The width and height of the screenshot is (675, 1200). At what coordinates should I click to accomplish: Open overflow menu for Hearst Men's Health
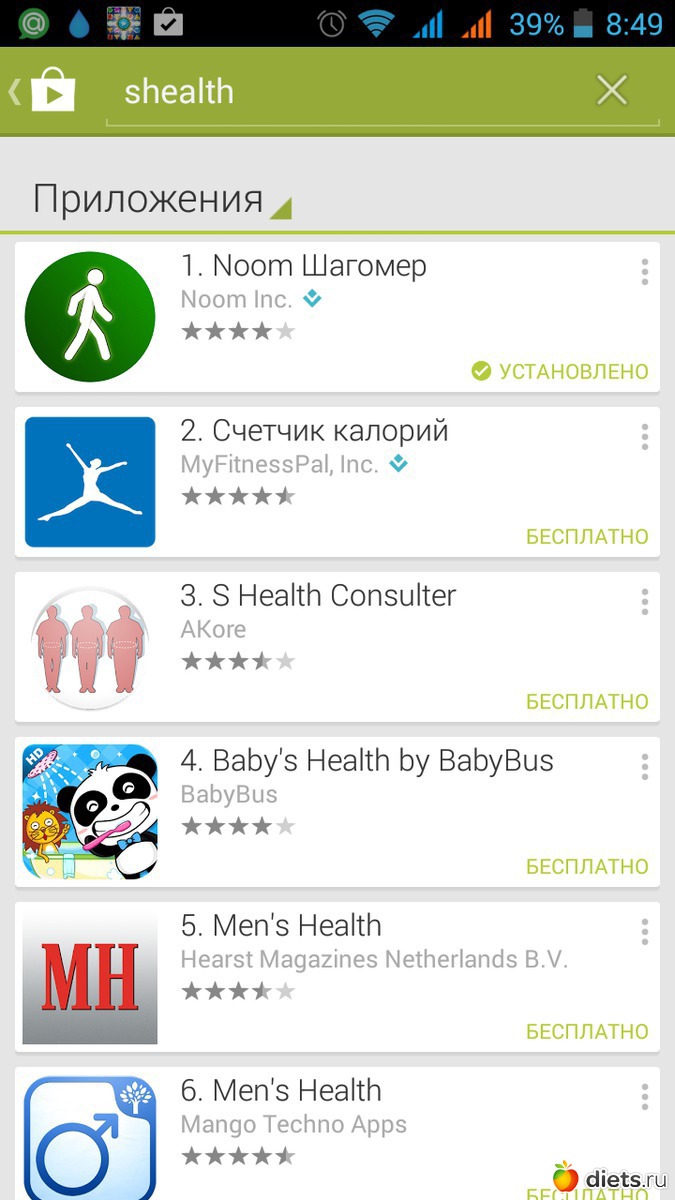(x=644, y=932)
